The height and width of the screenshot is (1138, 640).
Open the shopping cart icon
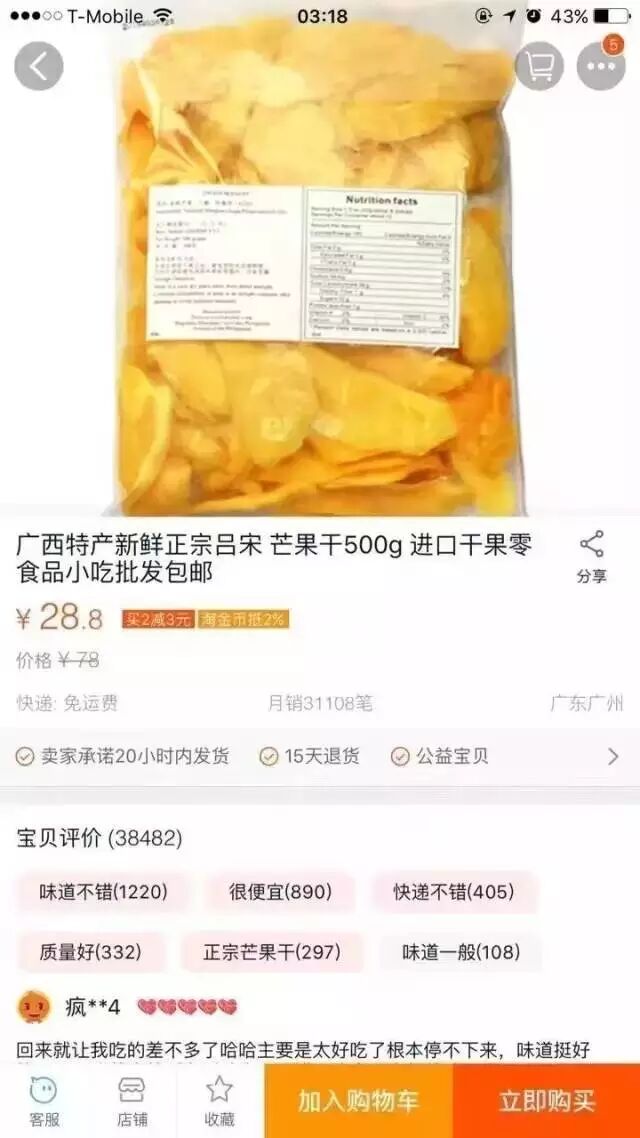[540, 66]
